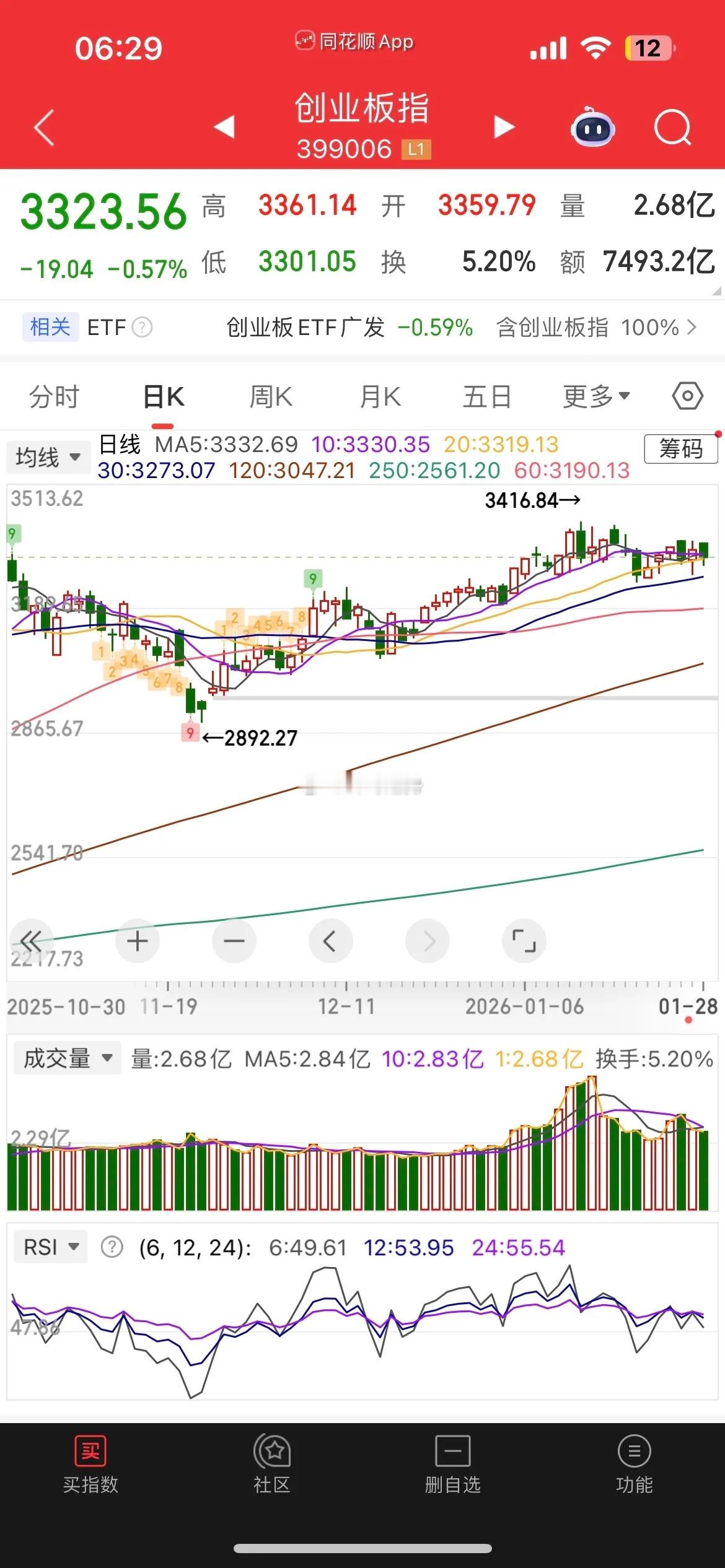
Task: Expand chart to fullscreen
Action: pyautogui.click(x=524, y=942)
